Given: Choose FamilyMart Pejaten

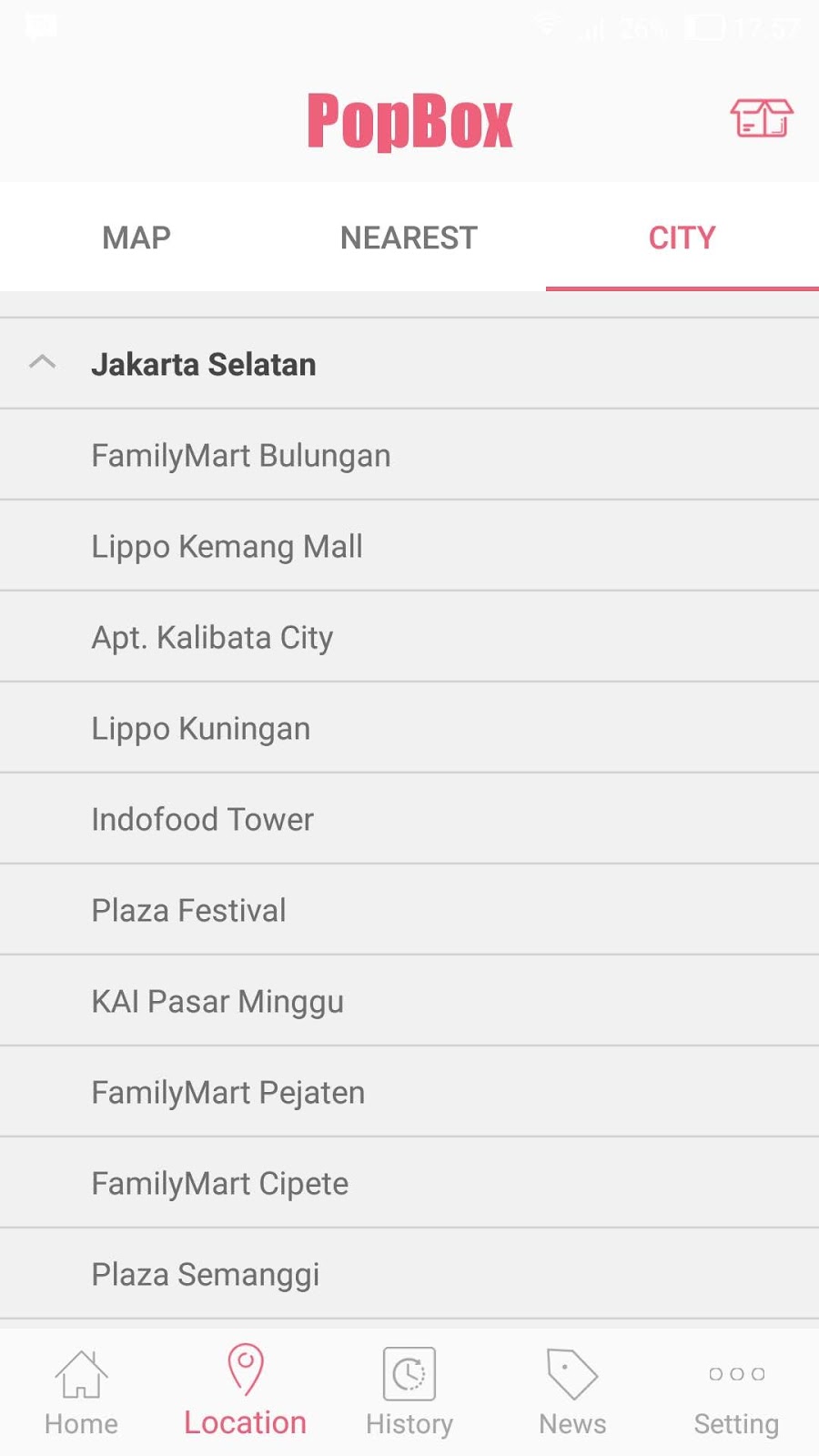Looking at the screenshot, I should [227, 1092].
